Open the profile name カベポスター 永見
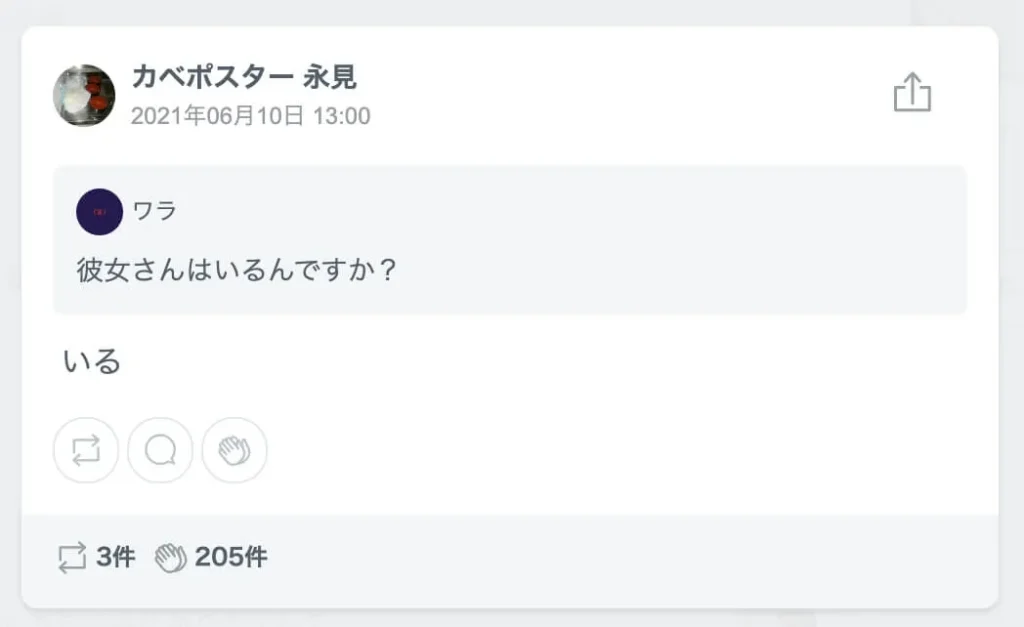Viewport: 1024px width, 627px height. (x=244, y=77)
